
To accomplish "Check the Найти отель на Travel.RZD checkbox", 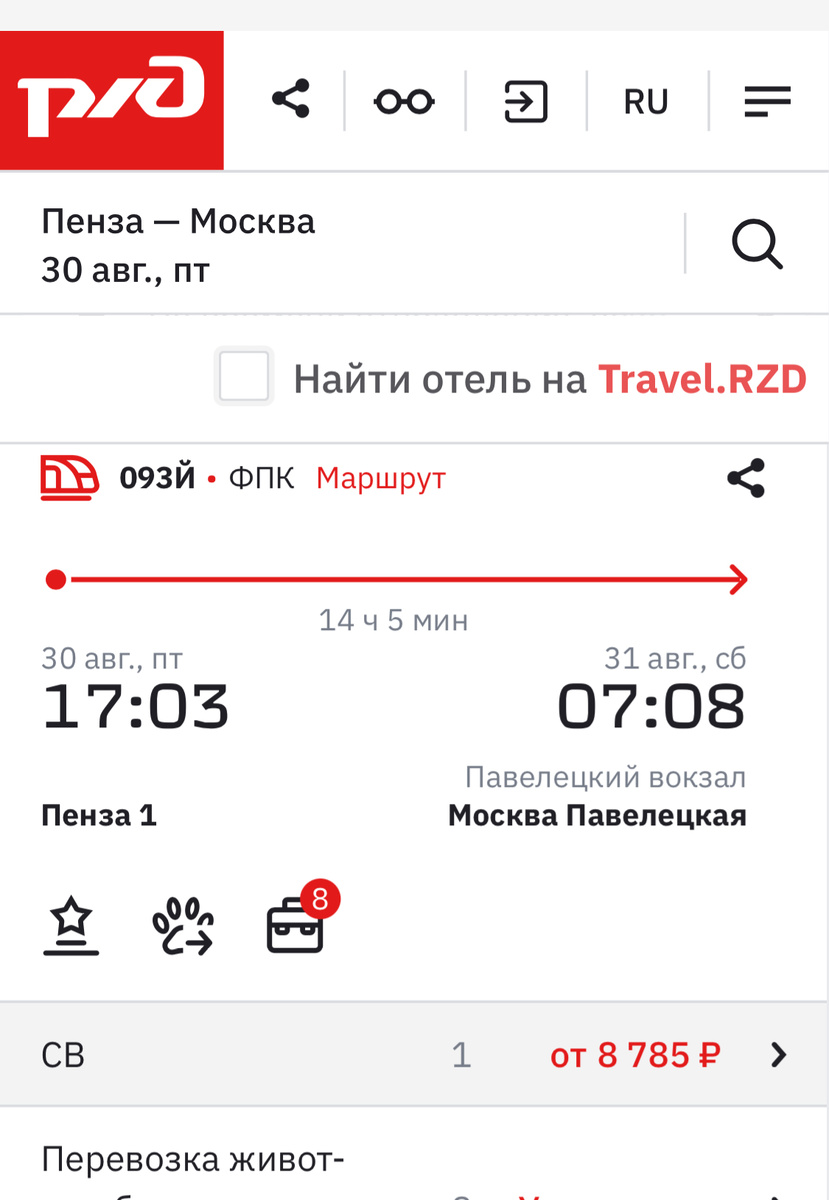I will click(x=243, y=378).
